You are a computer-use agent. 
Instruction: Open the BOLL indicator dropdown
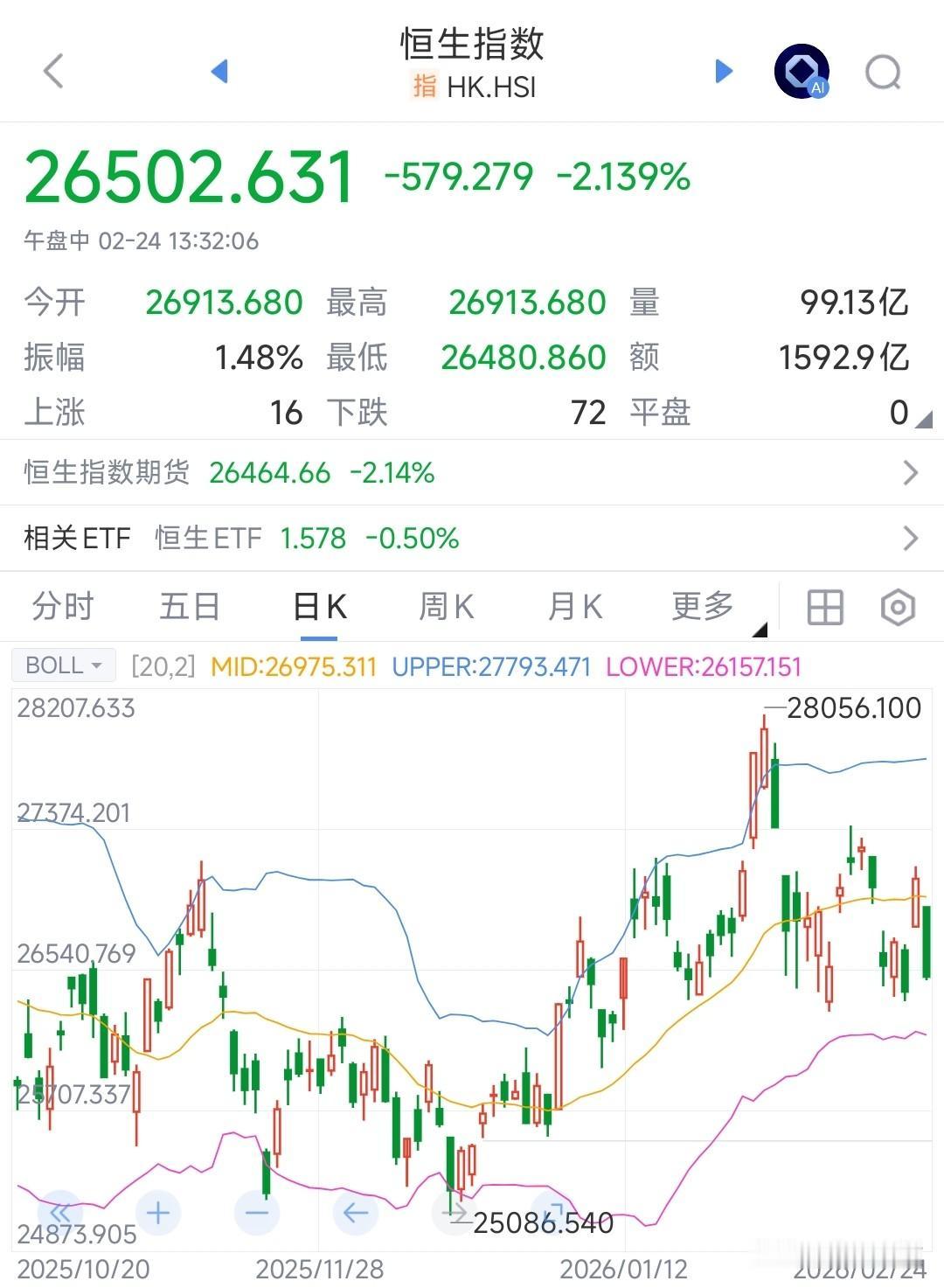(x=62, y=665)
